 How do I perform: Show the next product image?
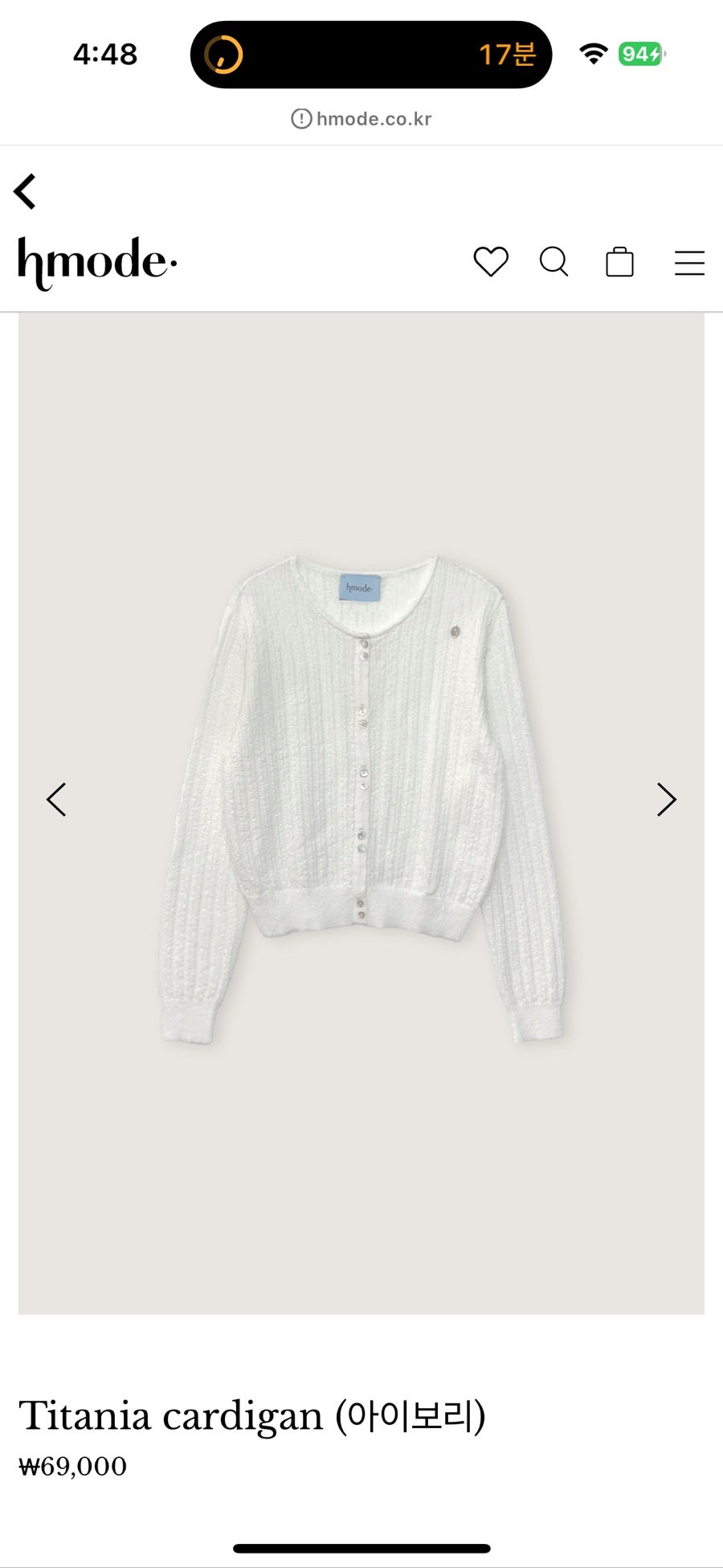[666, 800]
